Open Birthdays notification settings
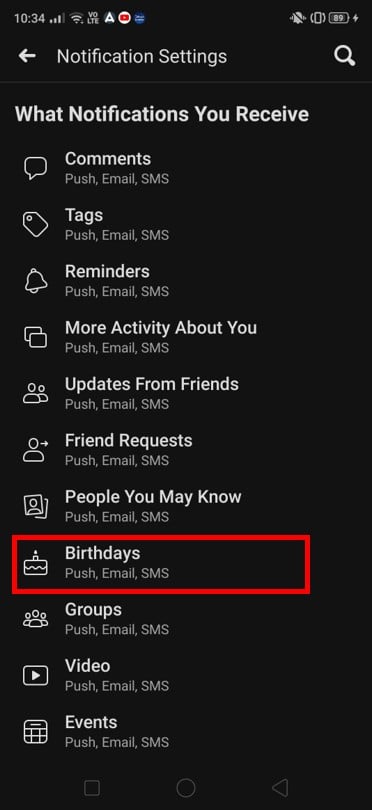The height and width of the screenshot is (810, 372). (x=186, y=562)
